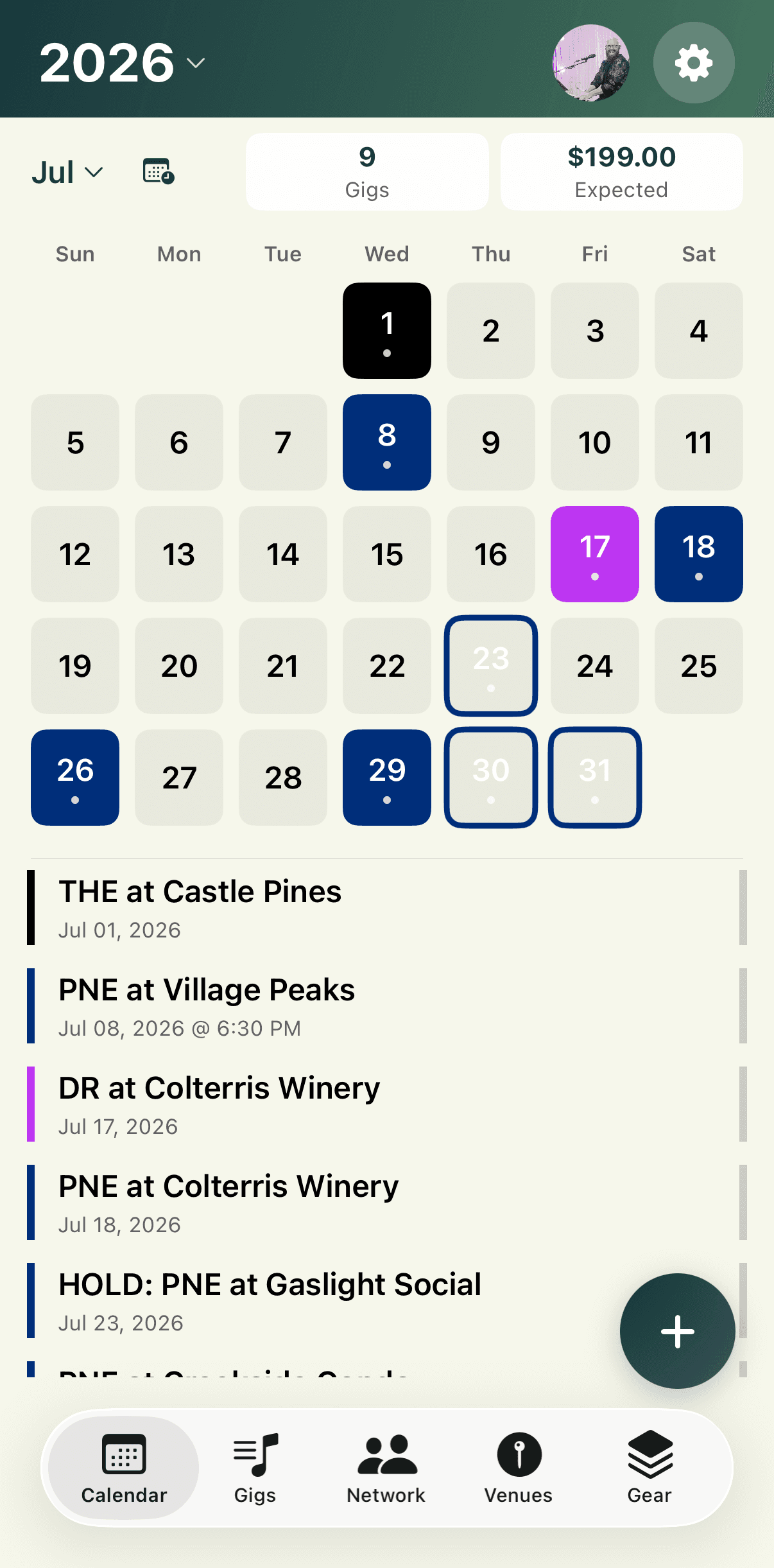Toggle selection of July 31 on the calendar
This screenshot has height=1568, width=774.
595,778
